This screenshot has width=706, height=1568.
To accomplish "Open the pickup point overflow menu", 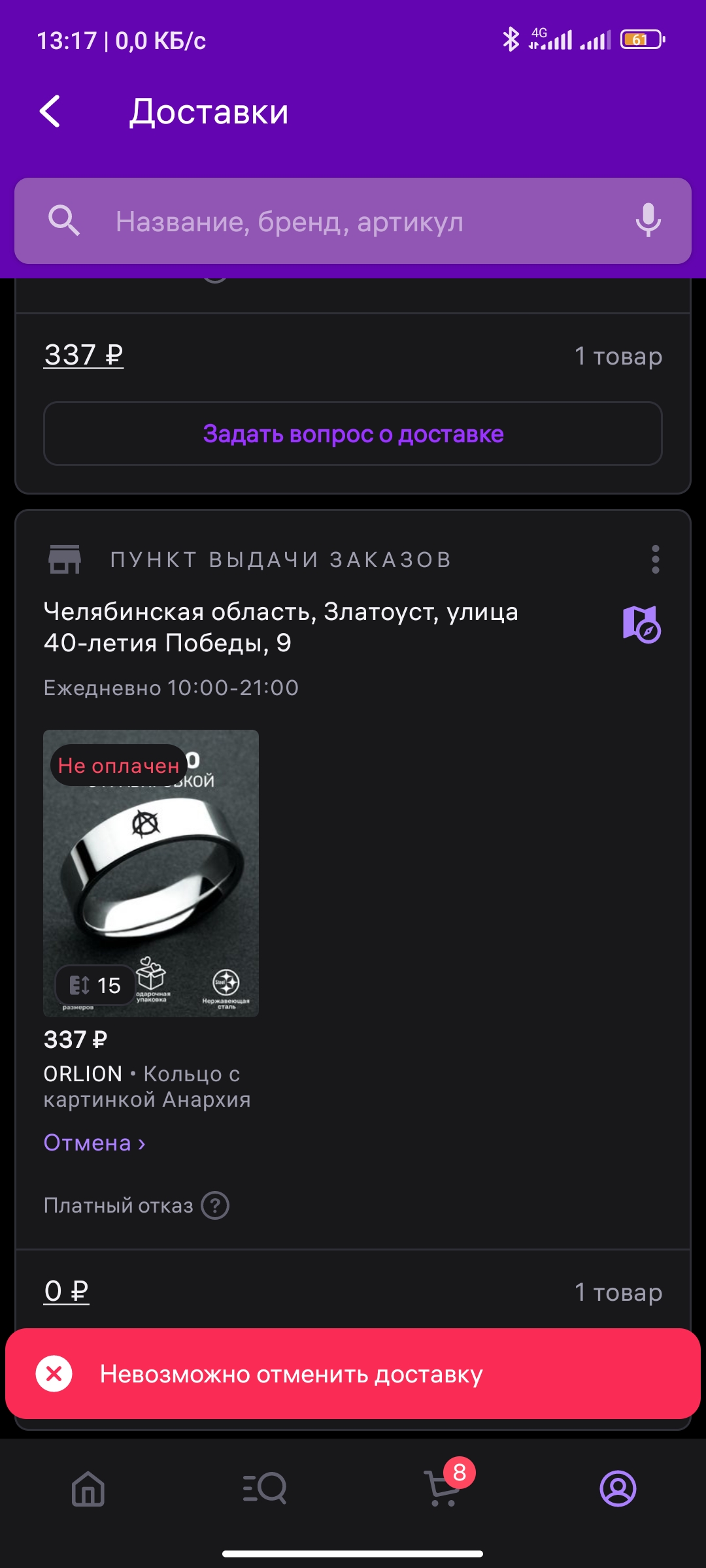I will coord(655,560).
